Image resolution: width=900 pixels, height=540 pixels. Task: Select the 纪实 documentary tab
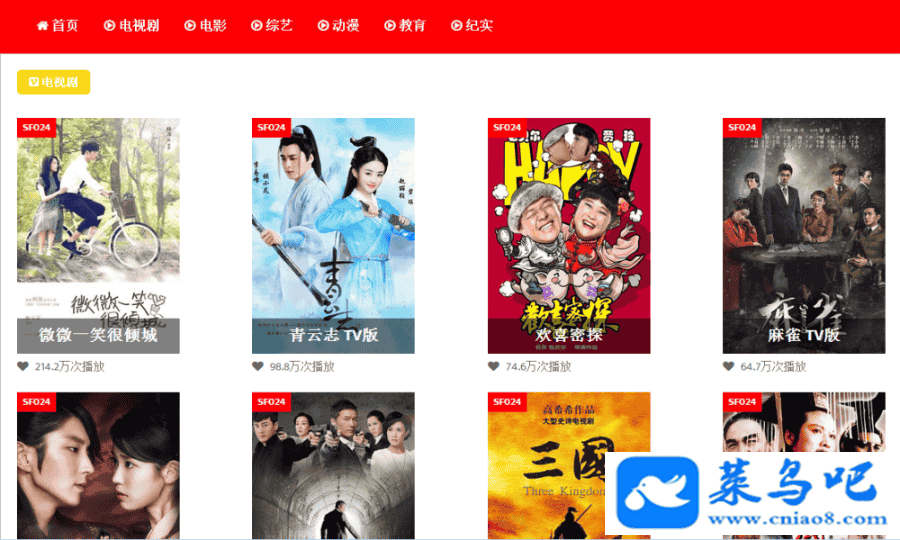[472, 26]
